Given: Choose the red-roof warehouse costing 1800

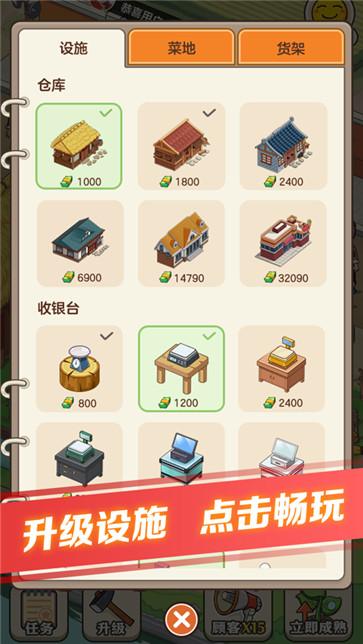Looking at the screenshot, I should point(181,146).
